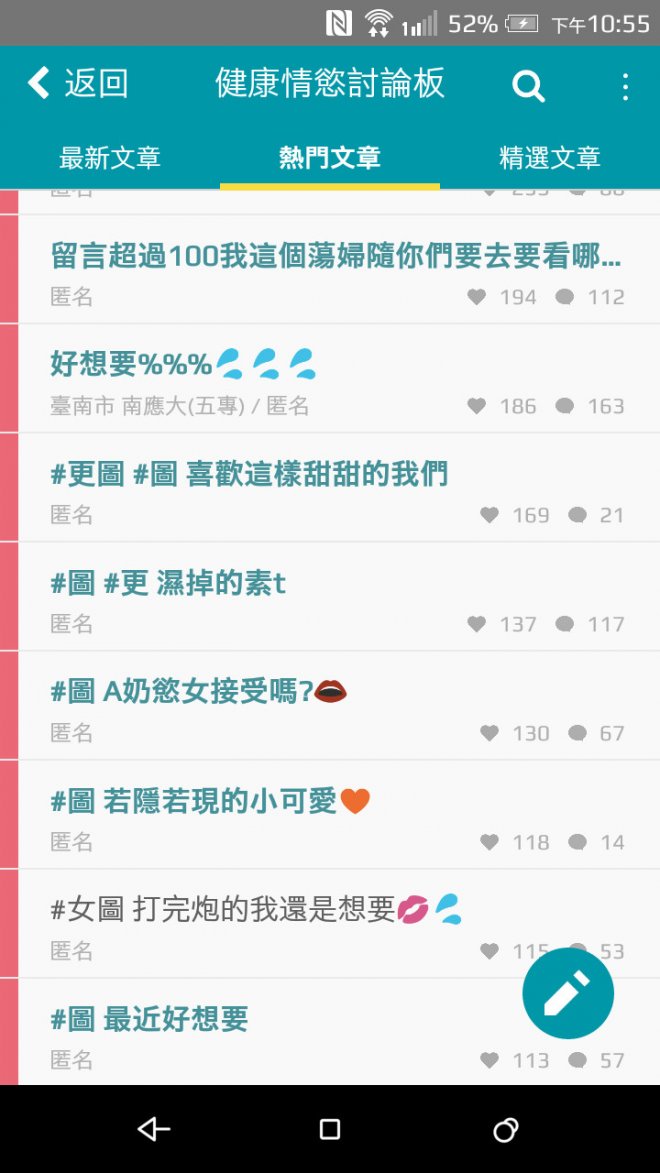Open the post 最近好想要
The height and width of the screenshot is (1173, 660).
[150, 1019]
